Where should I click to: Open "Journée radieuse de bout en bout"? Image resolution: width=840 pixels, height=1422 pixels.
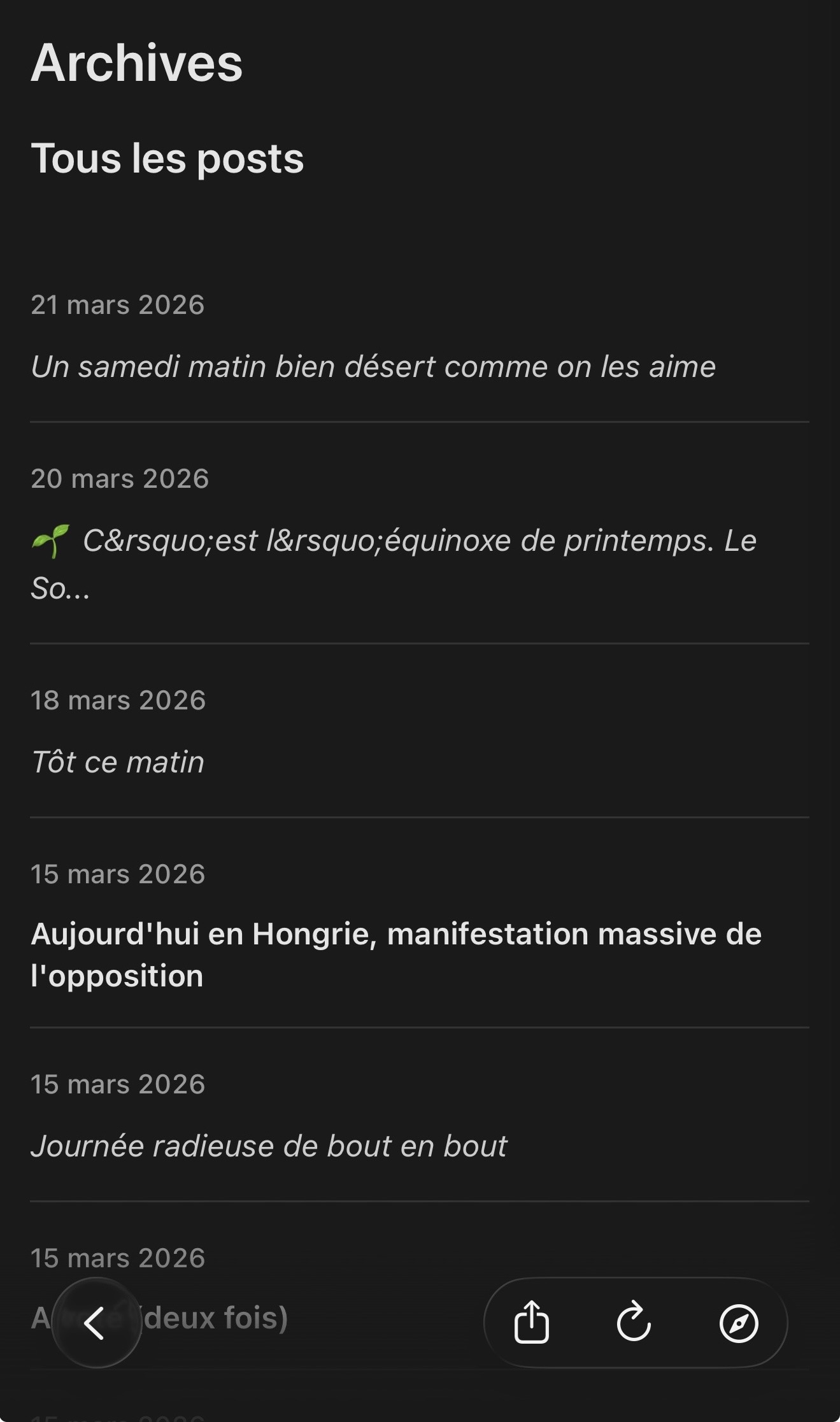(x=269, y=1146)
